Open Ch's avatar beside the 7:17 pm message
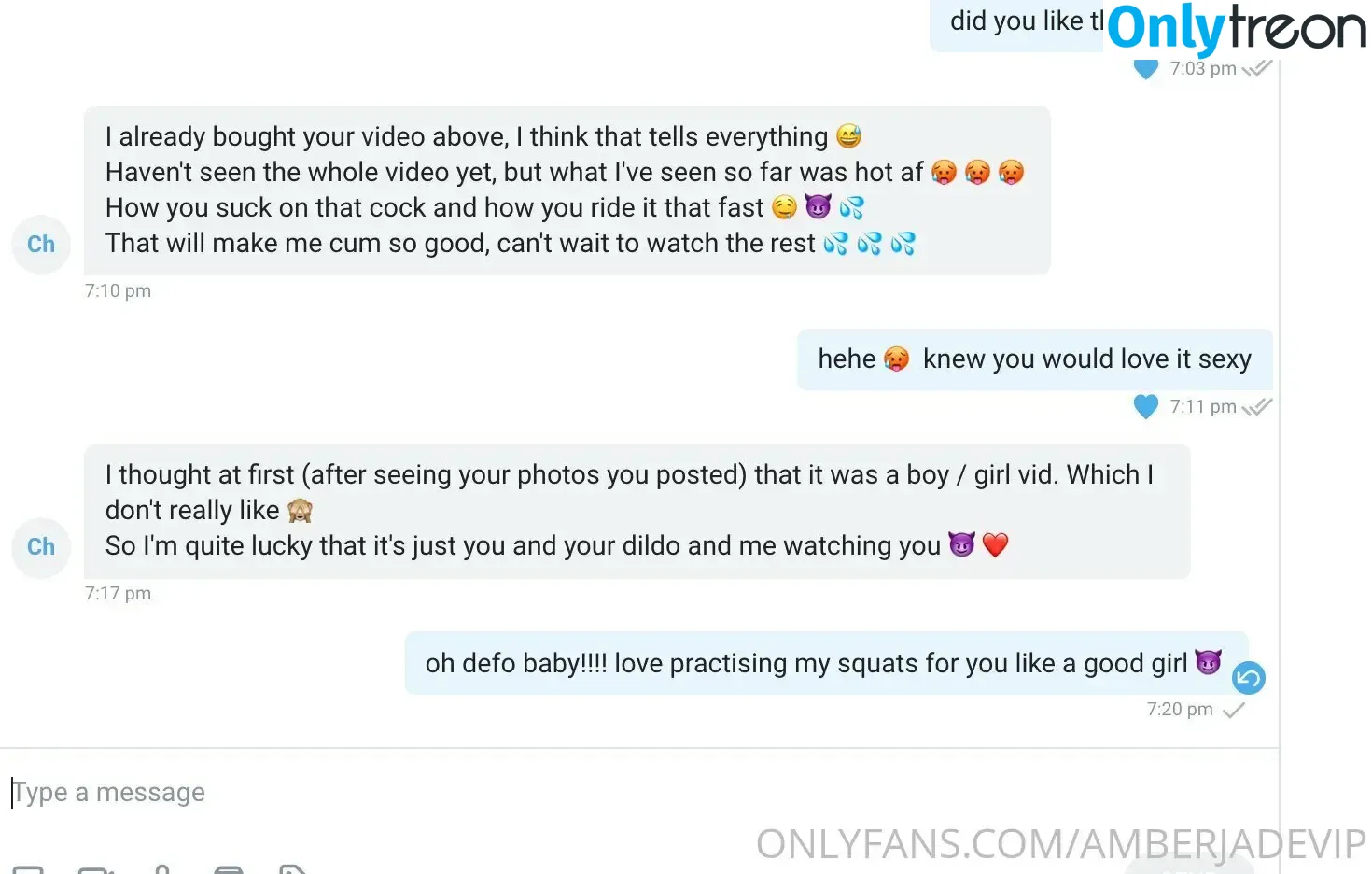Screen dimensions: 1372x874 [41, 547]
